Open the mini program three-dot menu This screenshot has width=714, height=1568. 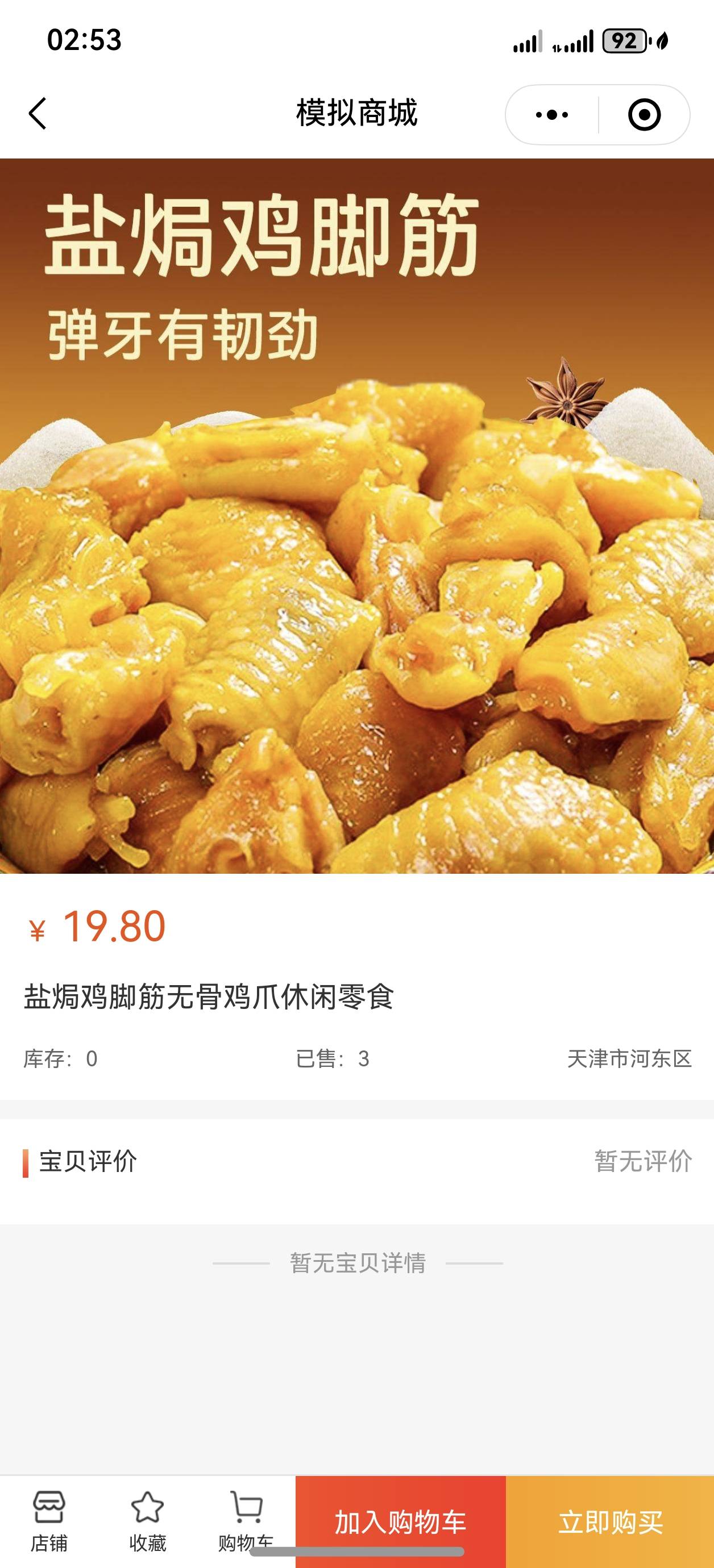(x=552, y=114)
